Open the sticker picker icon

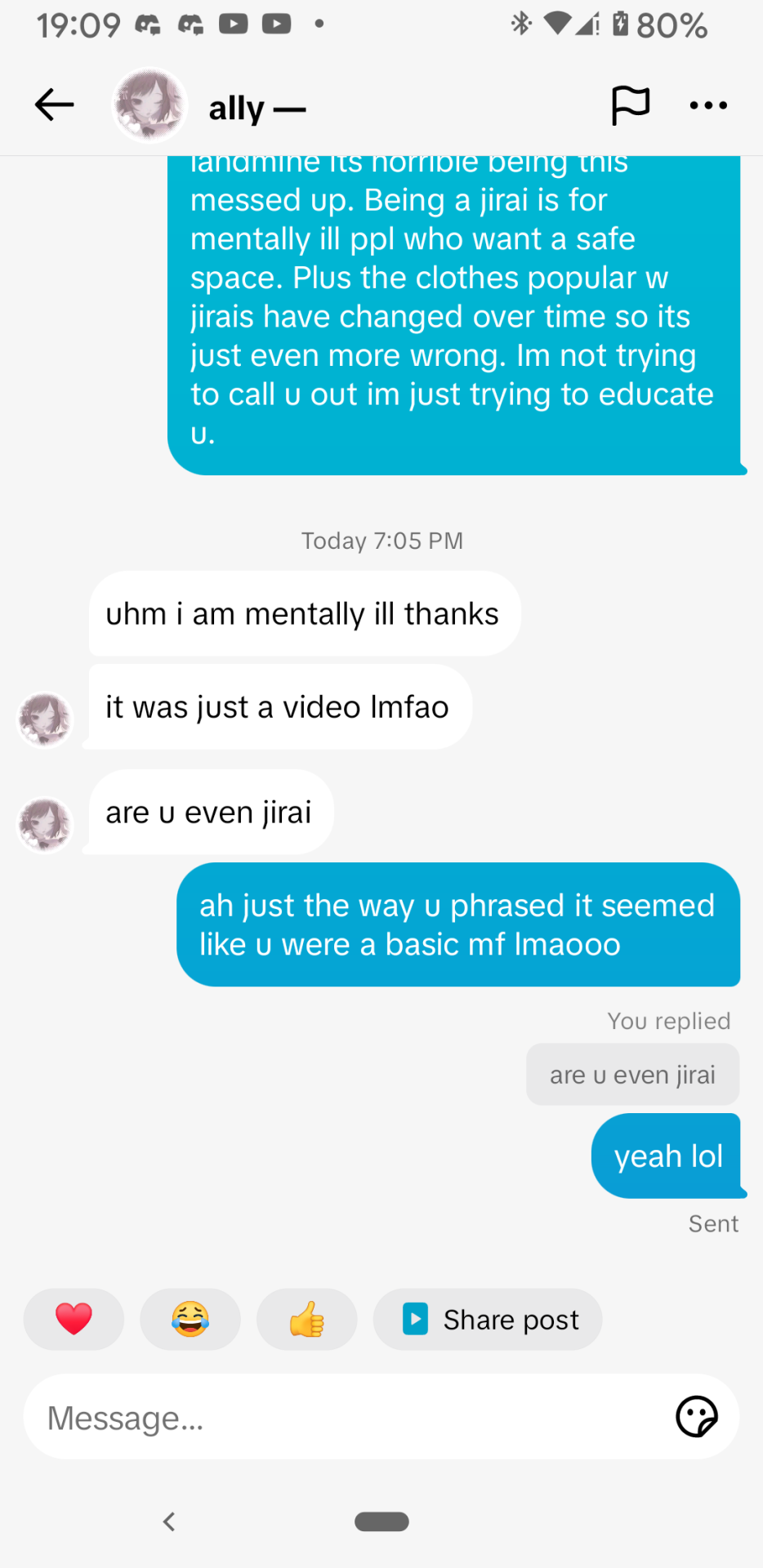pos(696,1417)
